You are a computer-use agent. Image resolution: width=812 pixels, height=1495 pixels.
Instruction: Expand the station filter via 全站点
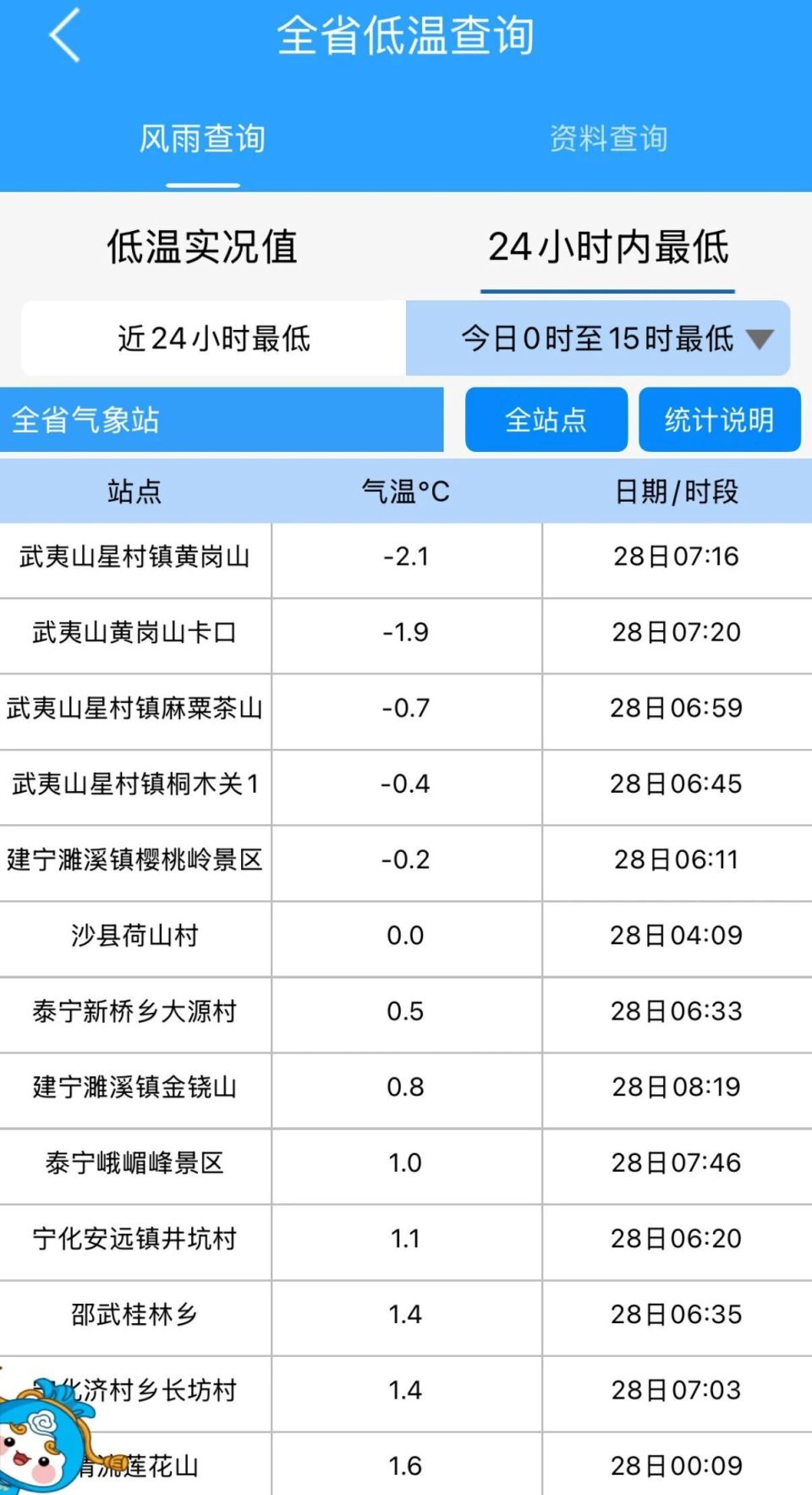546,420
